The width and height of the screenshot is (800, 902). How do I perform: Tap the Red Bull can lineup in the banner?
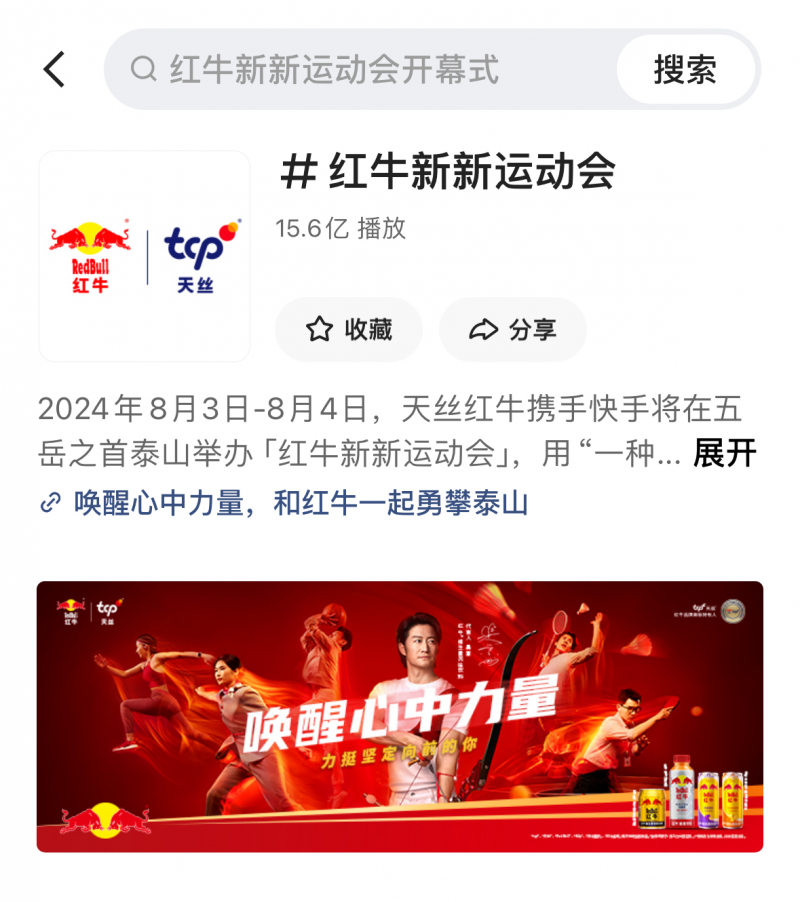click(x=691, y=800)
